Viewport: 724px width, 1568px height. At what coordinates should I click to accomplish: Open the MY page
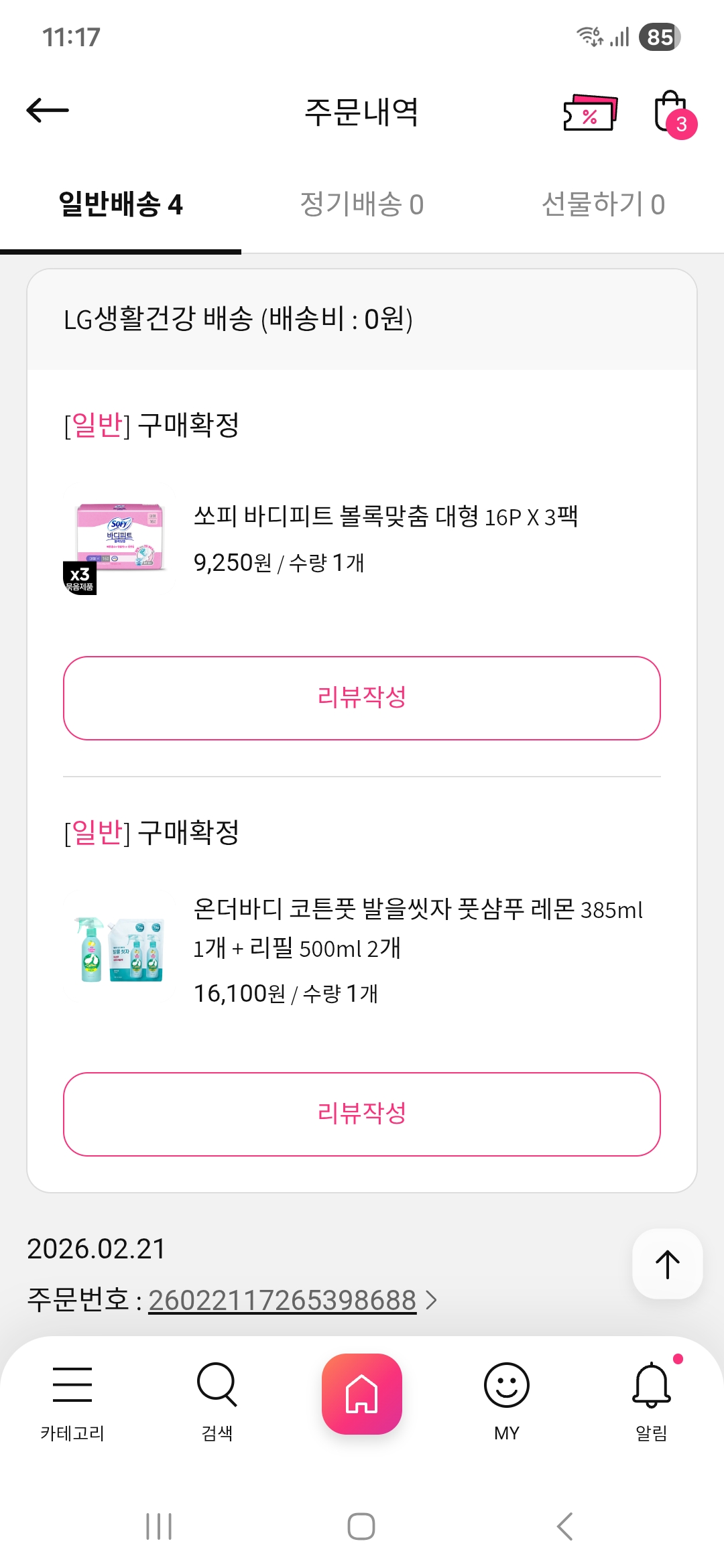coord(507,1398)
